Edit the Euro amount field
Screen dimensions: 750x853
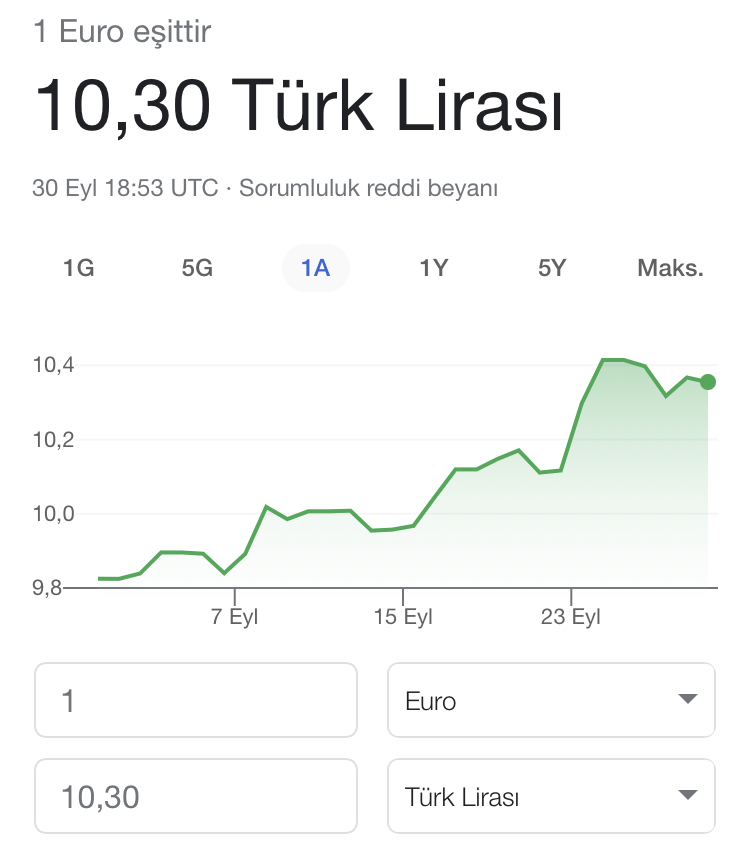196,700
